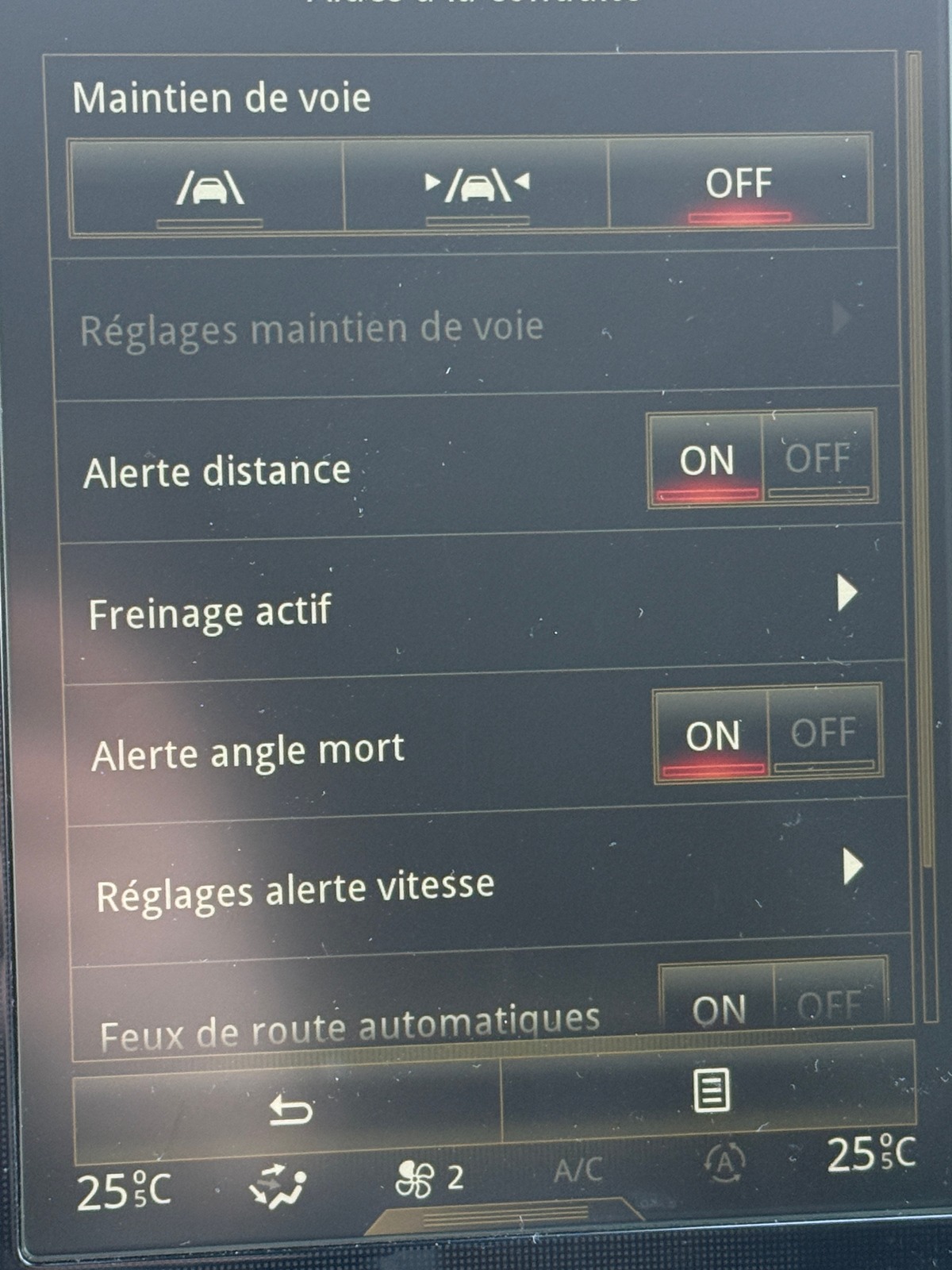Switch Alerte distance to OFF

(x=818, y=459)
